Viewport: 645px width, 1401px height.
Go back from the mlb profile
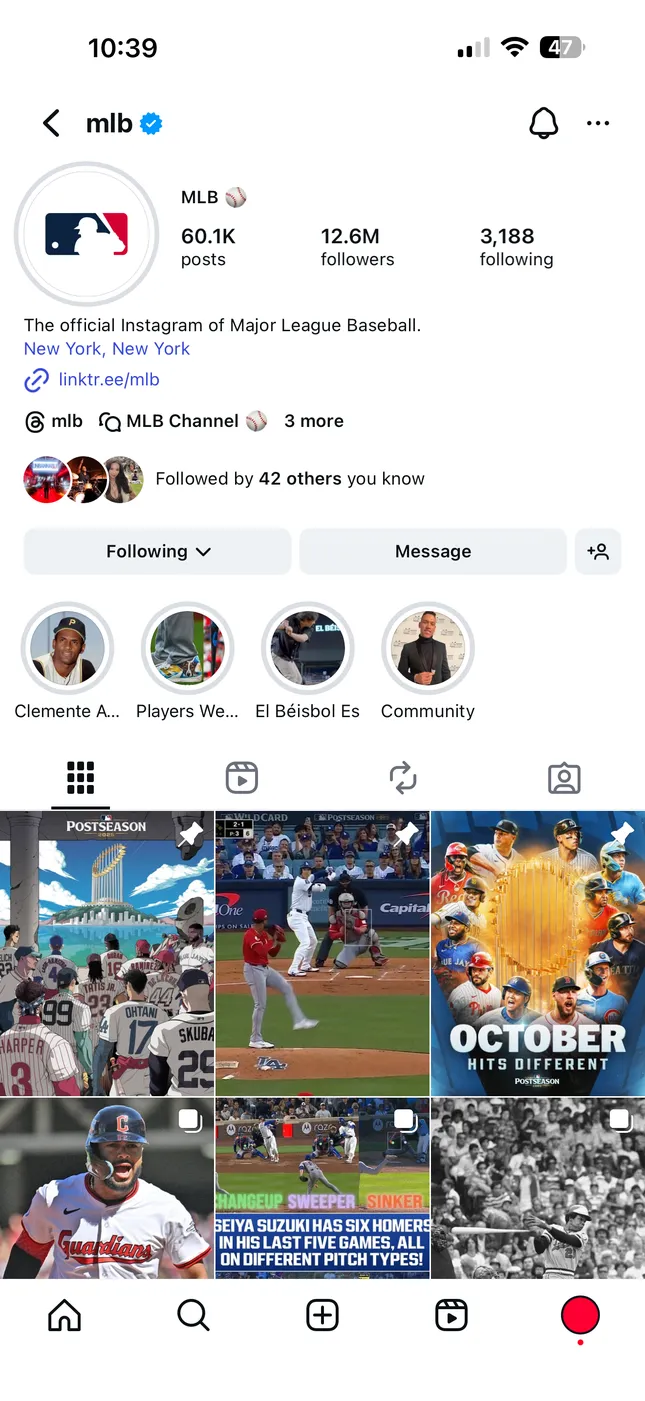[x=51, y=124]
